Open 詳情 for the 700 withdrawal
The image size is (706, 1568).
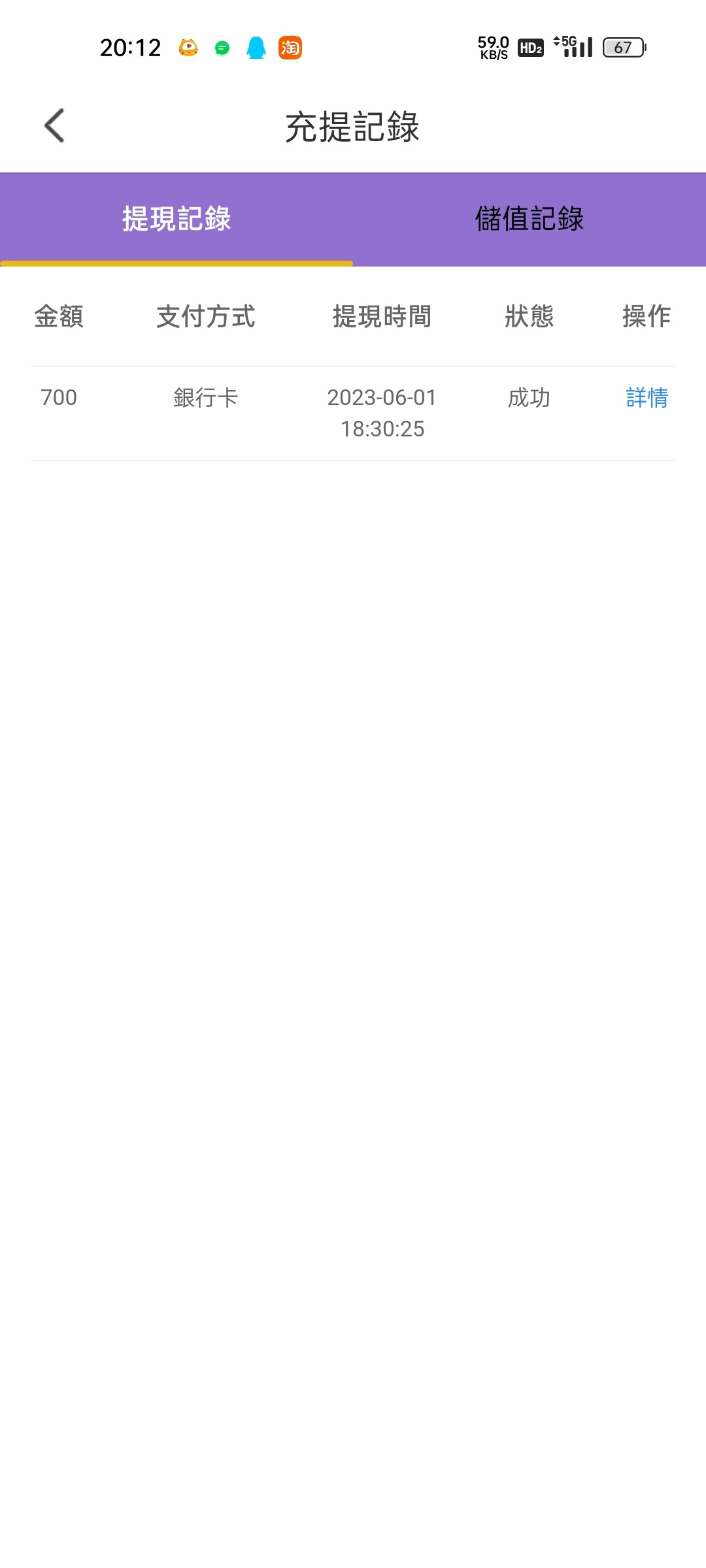pos(646,398)
